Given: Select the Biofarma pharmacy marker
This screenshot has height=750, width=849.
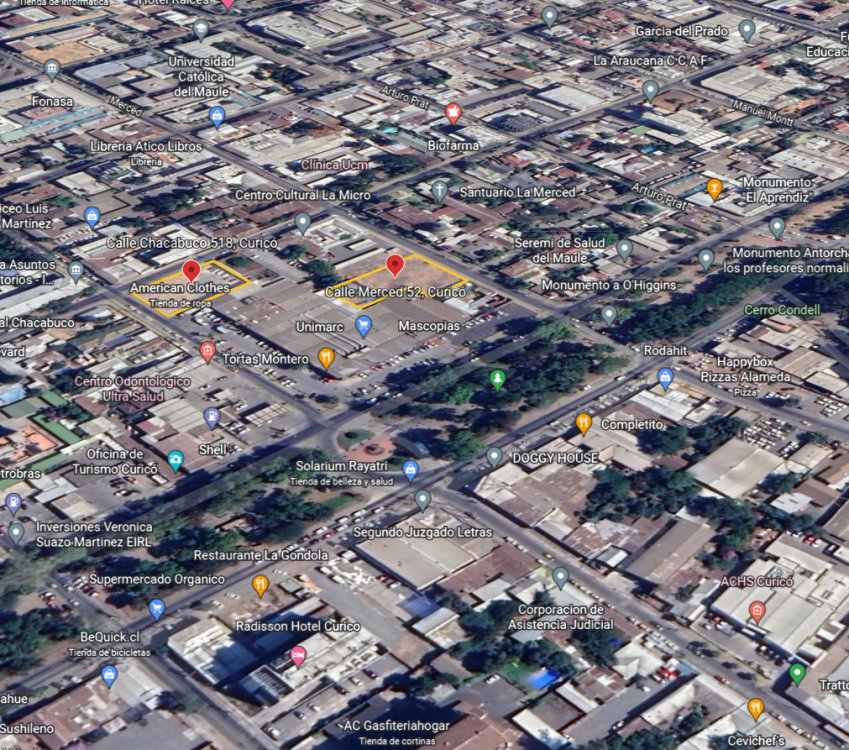Looking at the screenshot, I should pos(453,113).
